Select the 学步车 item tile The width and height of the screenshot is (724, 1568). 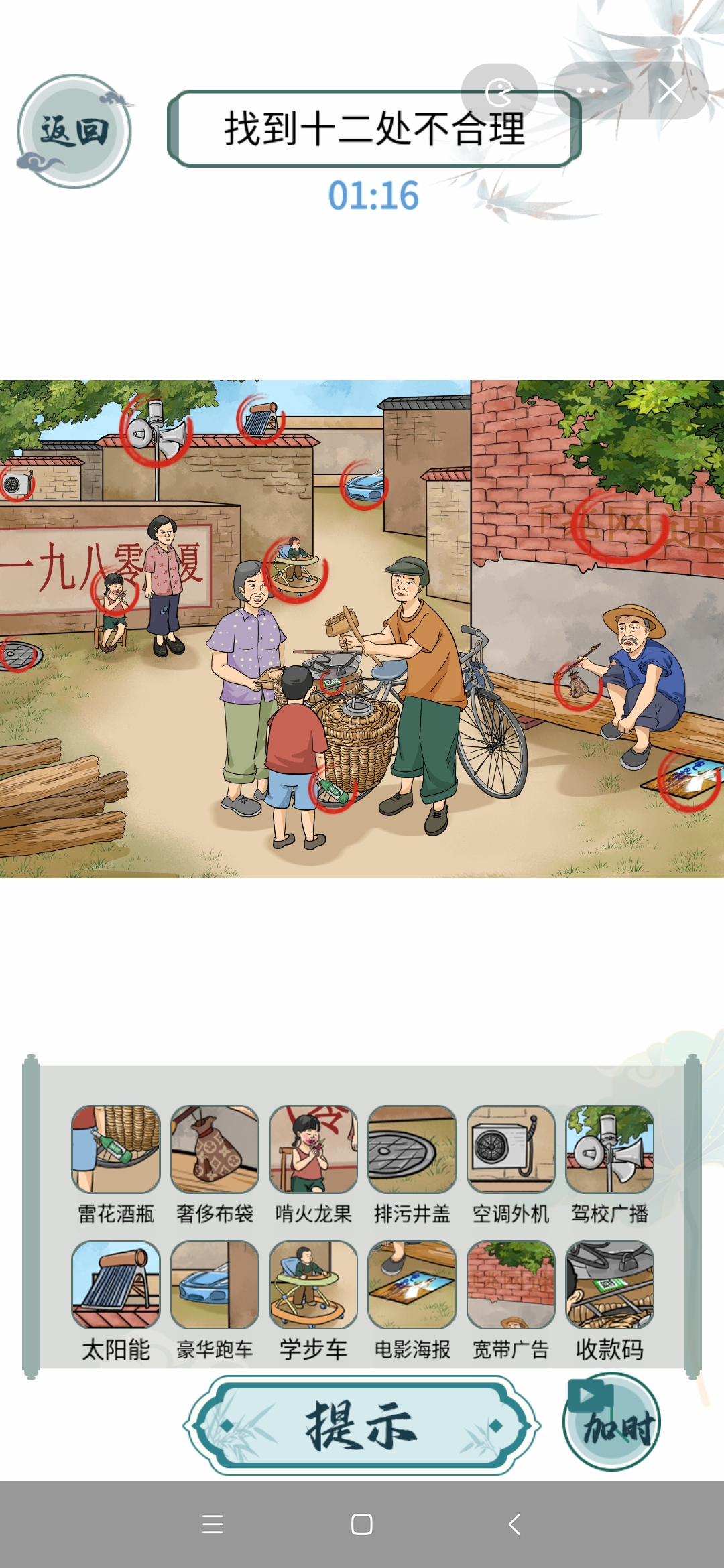[x=313, y=1284]
